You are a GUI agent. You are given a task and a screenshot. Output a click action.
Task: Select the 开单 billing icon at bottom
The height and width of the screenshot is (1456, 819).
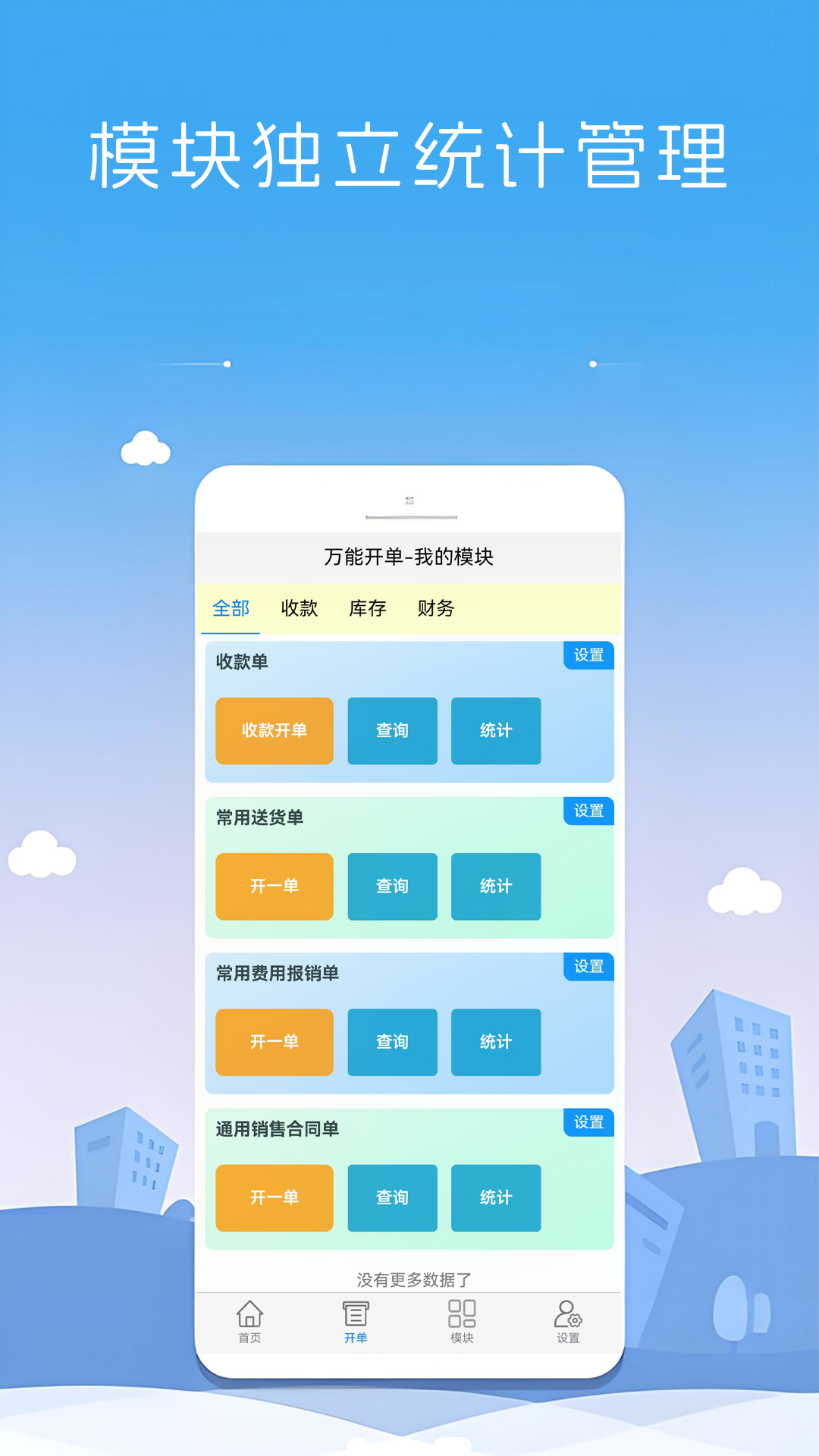coord(356,1319)
